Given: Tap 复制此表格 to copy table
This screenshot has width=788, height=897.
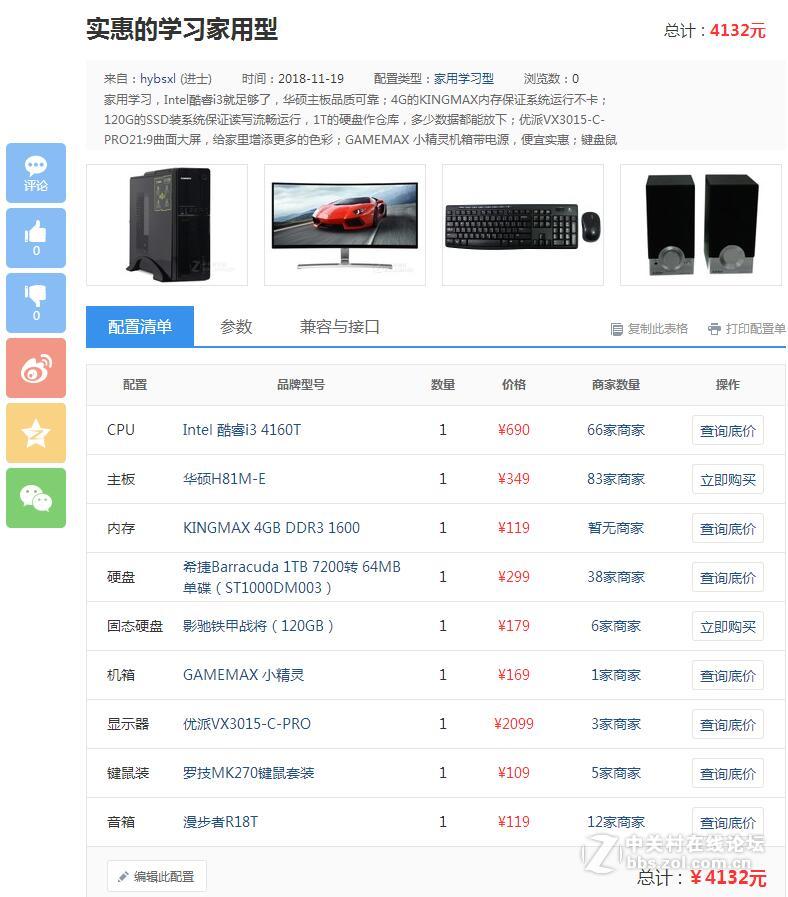Looking at the screenshot, I should [649, 329].
